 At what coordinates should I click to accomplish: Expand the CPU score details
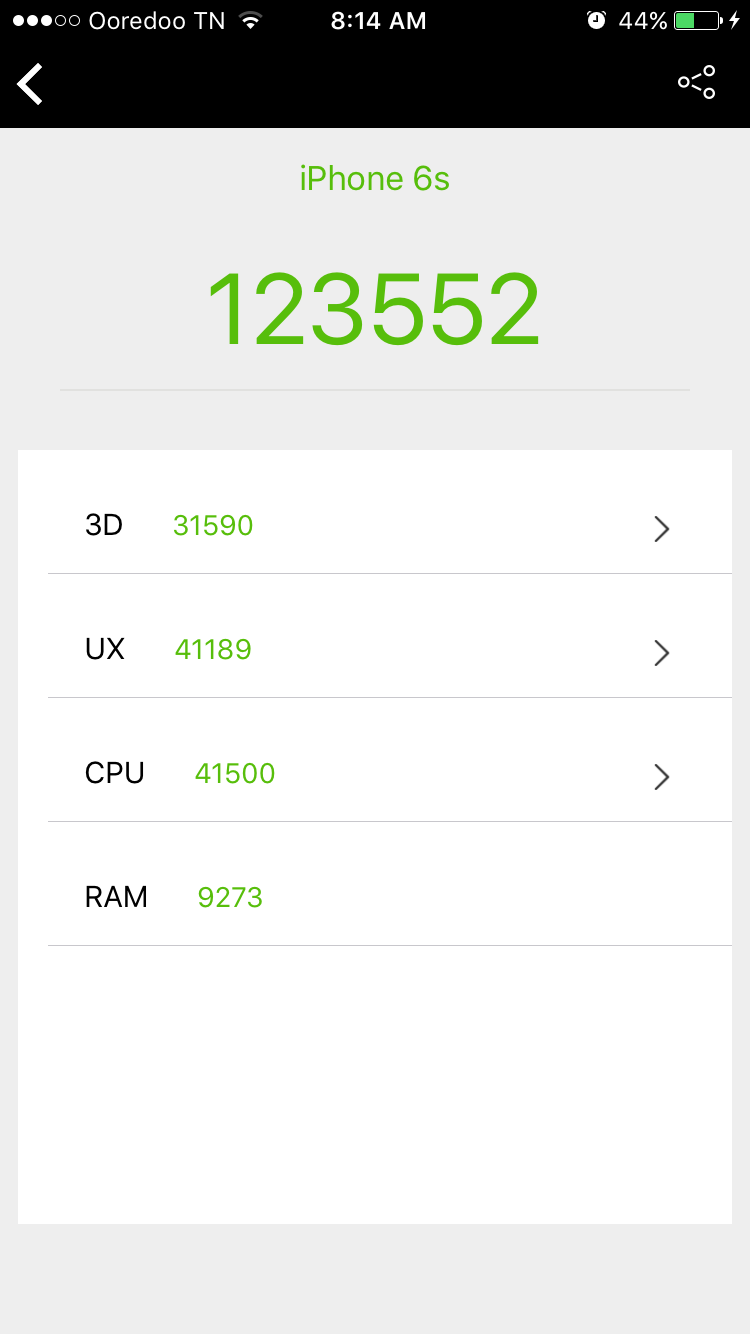[x=390, y=774]
